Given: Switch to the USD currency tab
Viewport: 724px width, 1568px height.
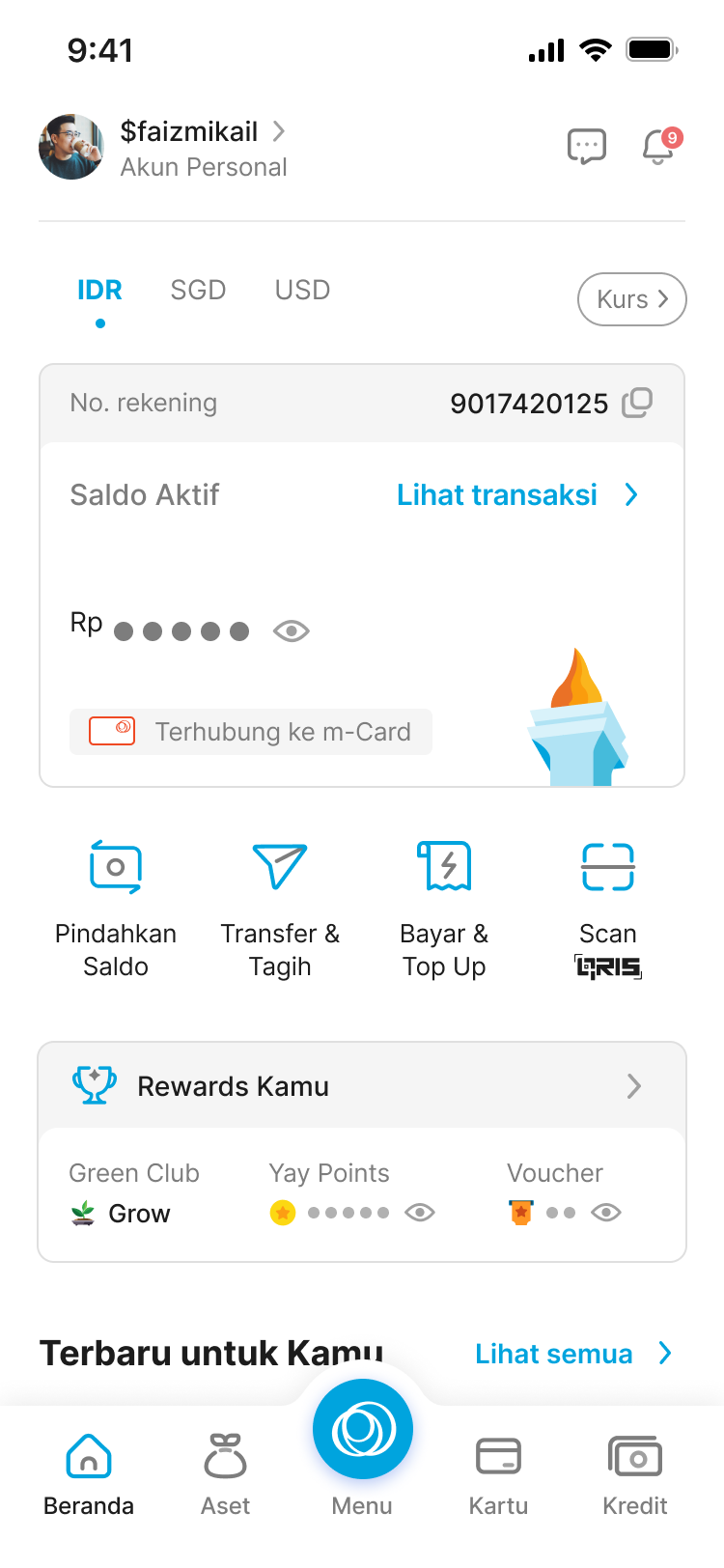Looking at the screenshot, I should (302, 291).
